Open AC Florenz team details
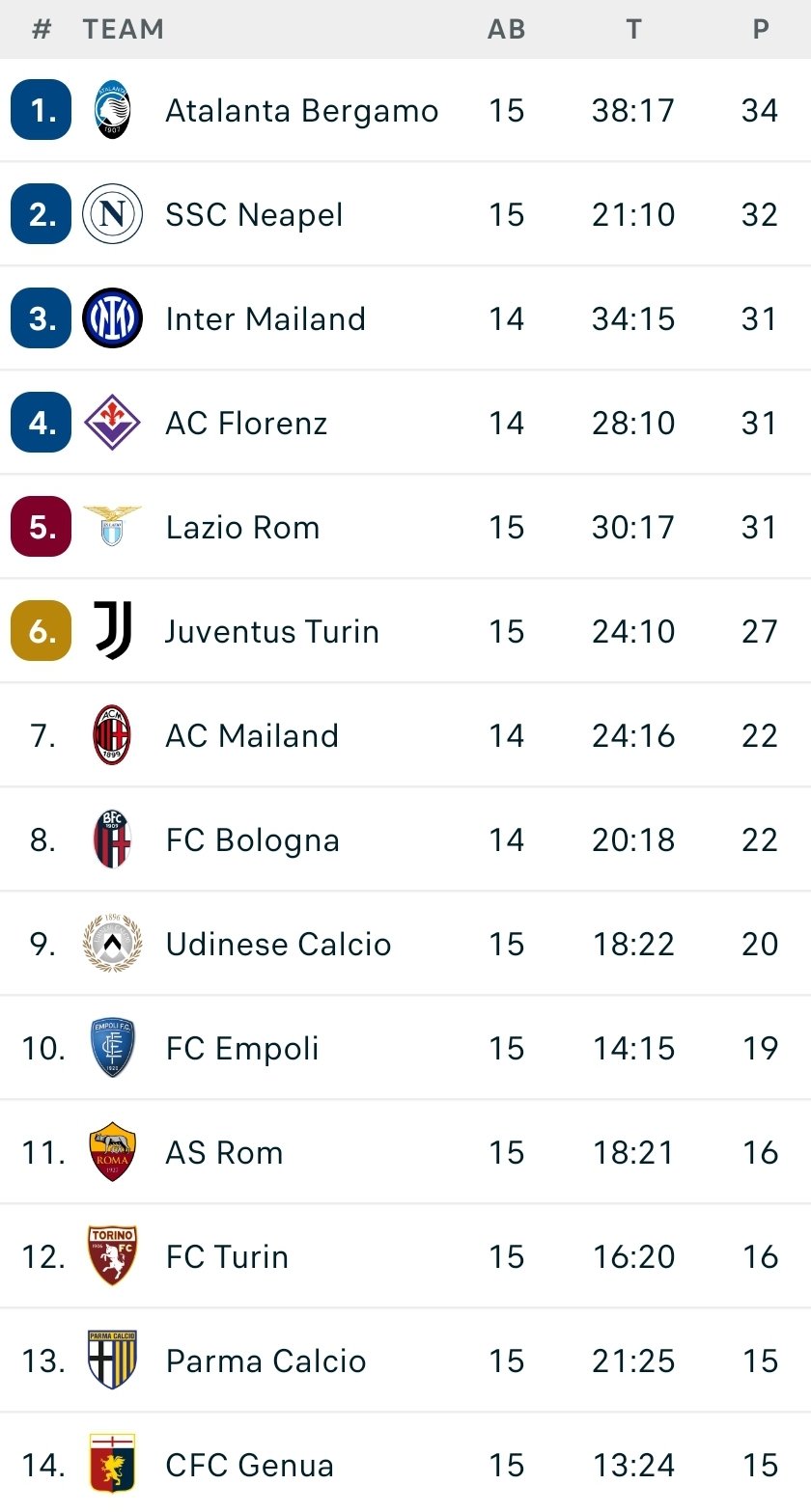Screen dimensions: 811x1512 pyautogui.click(x=405, y=423)
